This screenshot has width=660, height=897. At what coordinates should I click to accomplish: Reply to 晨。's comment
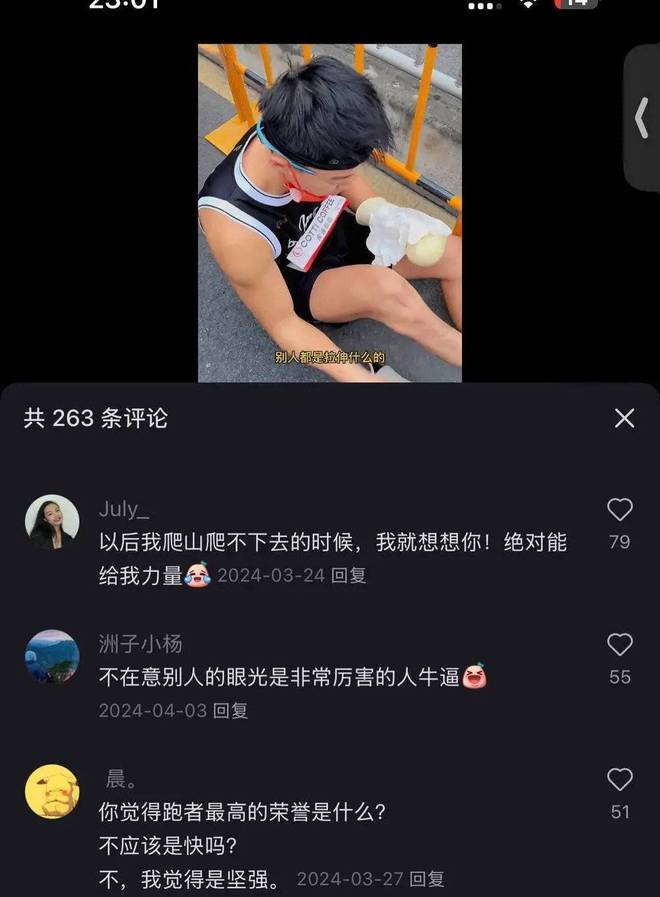[429, 880]
